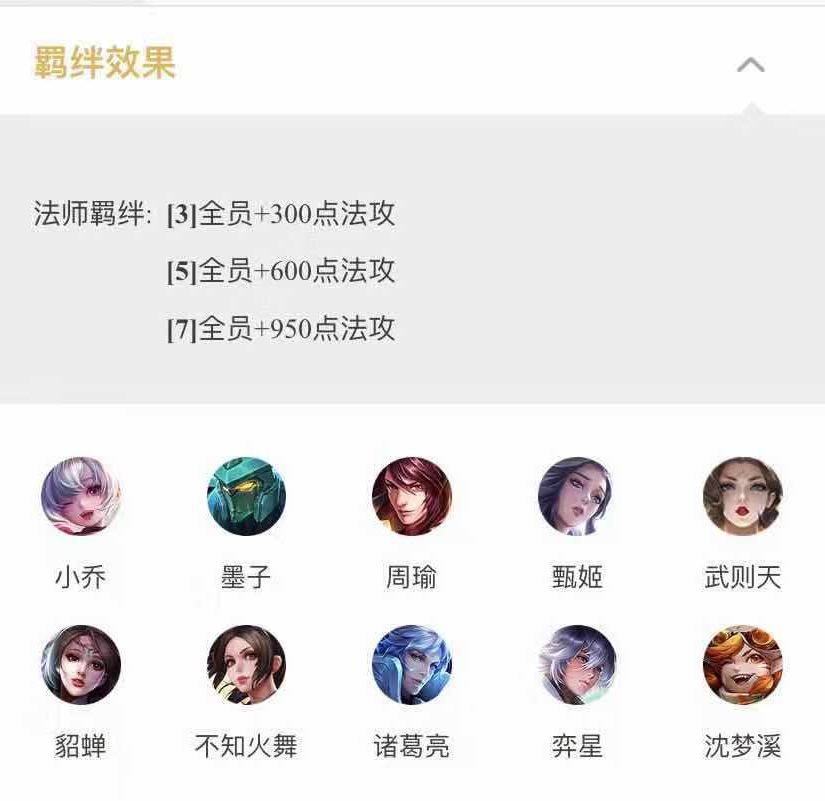Select hero 弈星
Screen dimensions: 825x801
(x=577, y=665)
